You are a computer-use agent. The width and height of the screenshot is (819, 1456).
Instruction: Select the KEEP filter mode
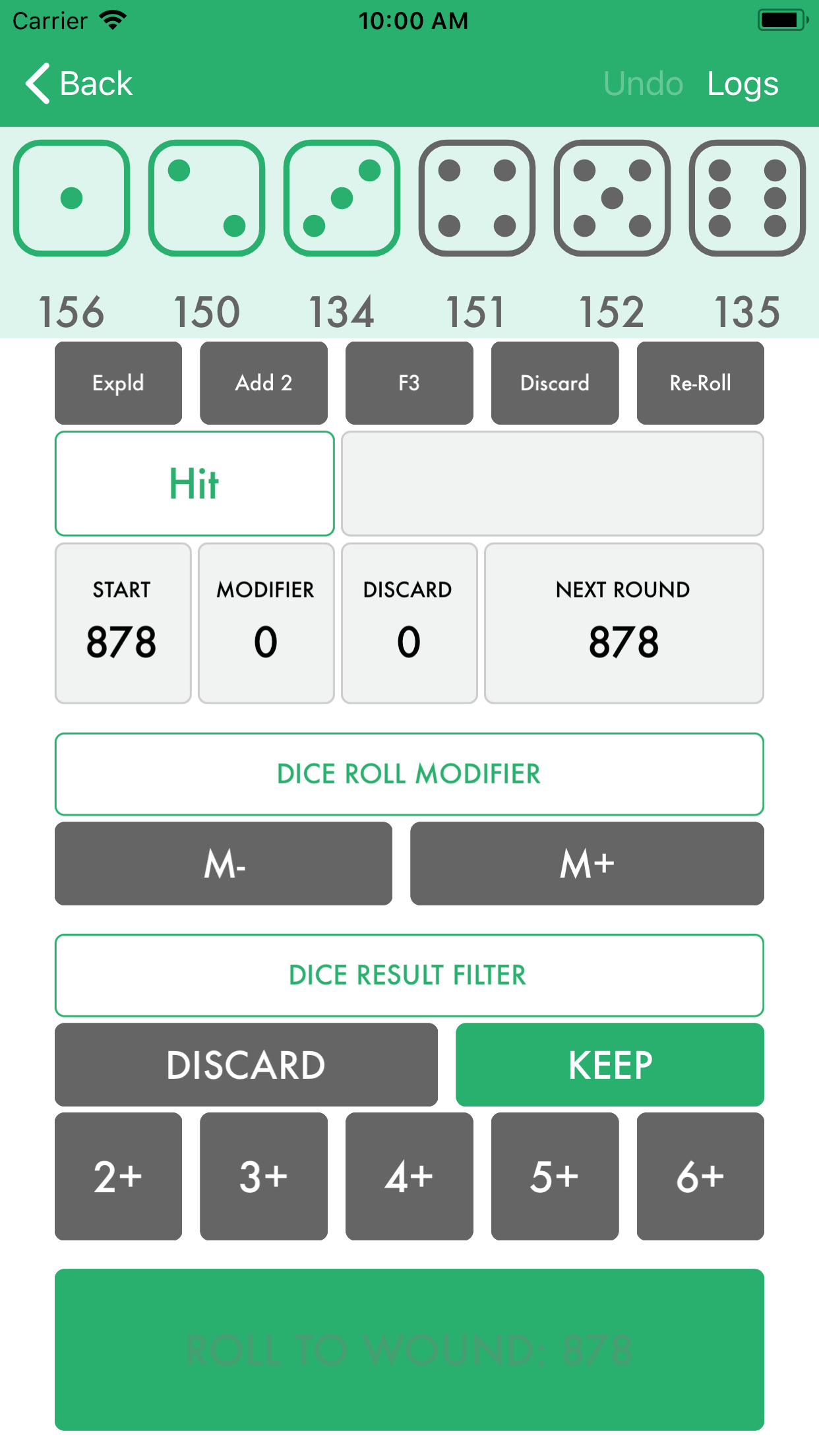tap(610, 1065)
